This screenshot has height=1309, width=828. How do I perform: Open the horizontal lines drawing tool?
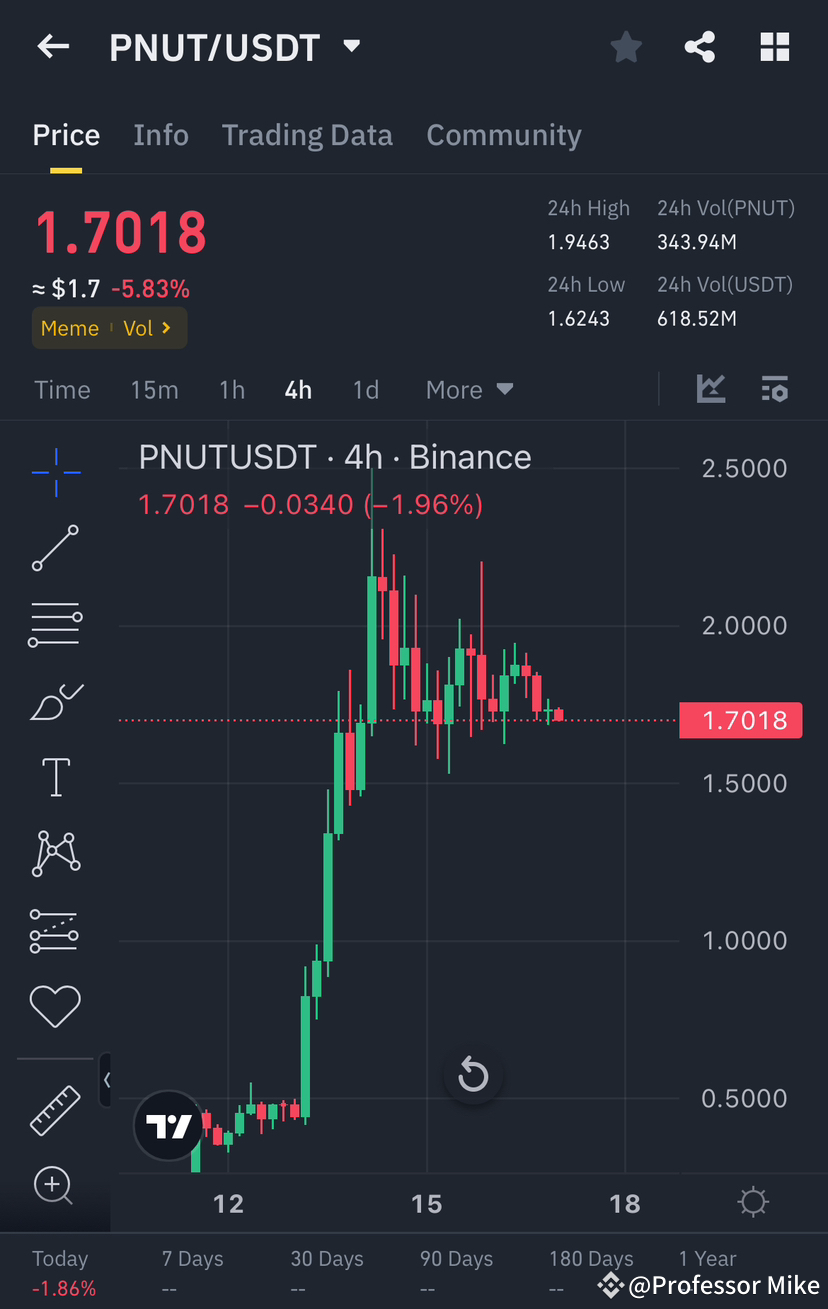pyautogui.click(x=55, y=625)
